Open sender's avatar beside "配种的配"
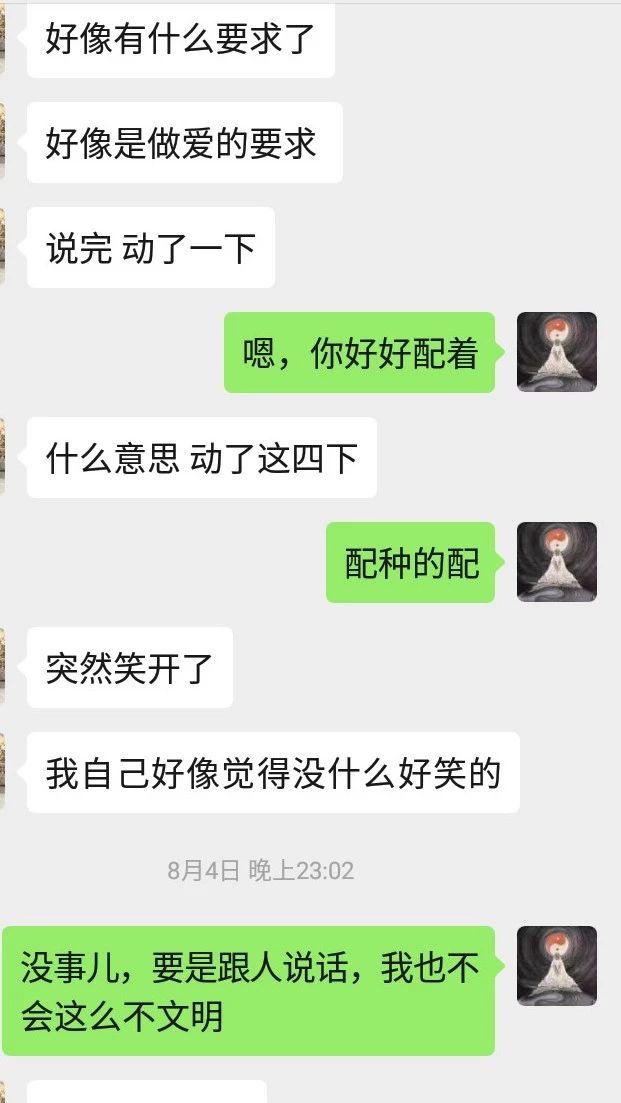 pos(556,562)
